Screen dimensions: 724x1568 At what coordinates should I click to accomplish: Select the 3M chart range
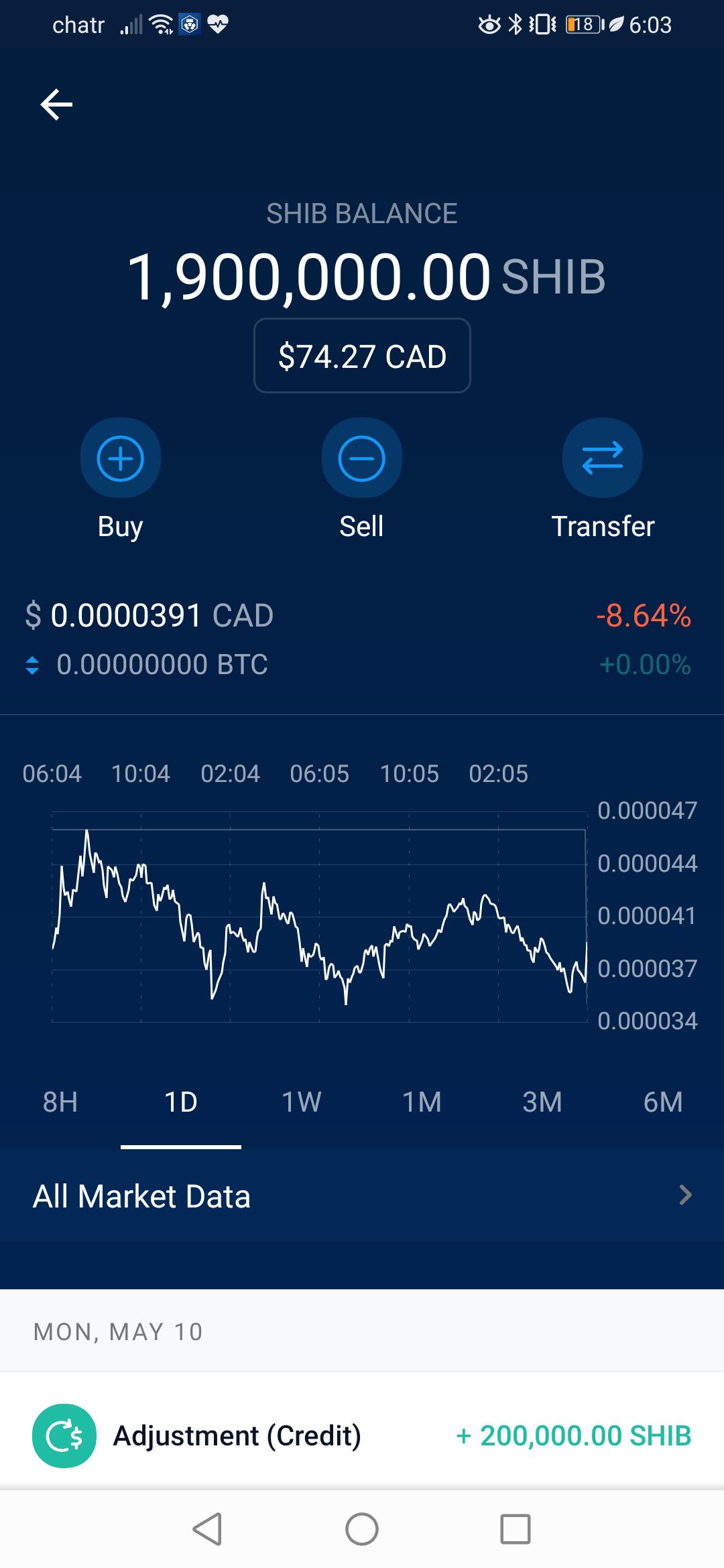click(542, 1102)
